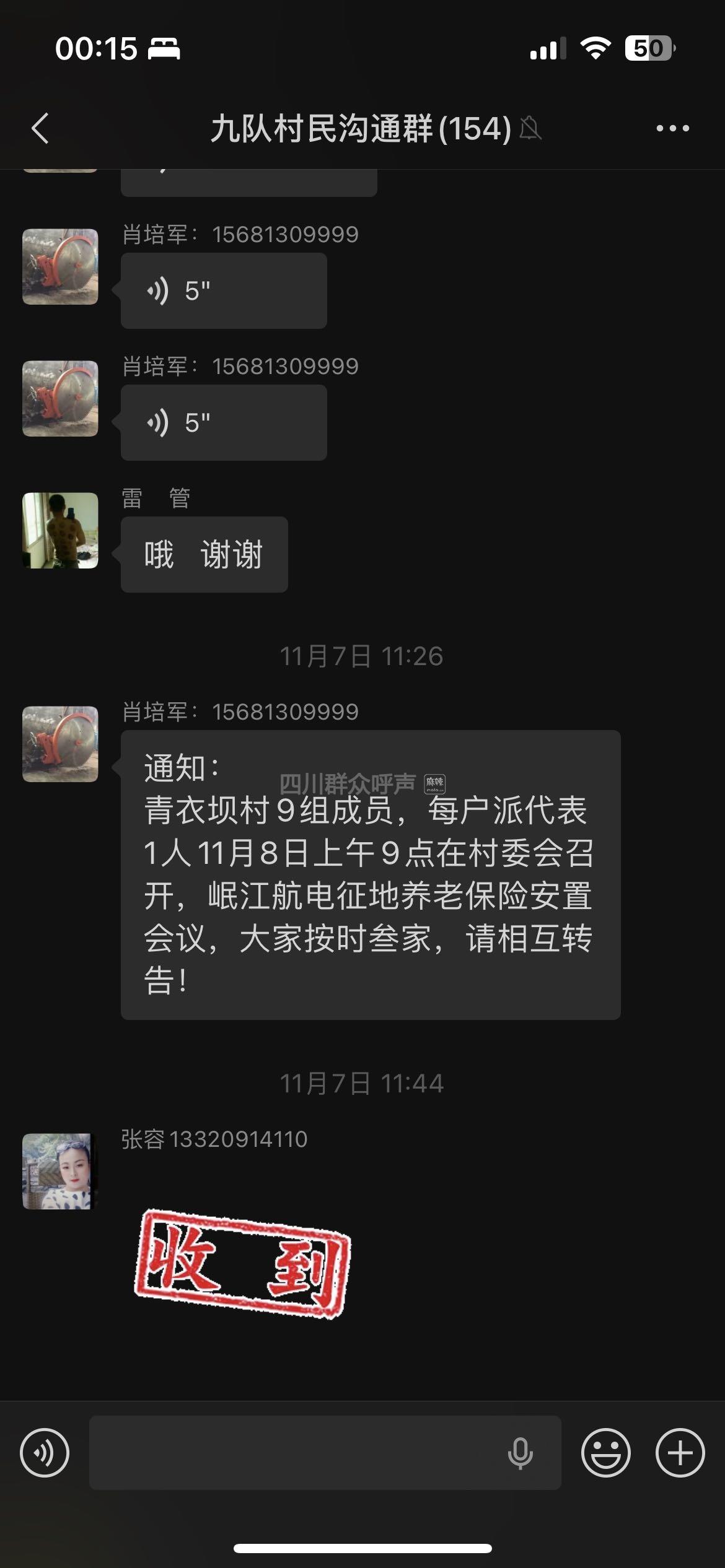This screenshot has width=725, height=1568.
Task: Open 张容's profile avatar
Action: click(60, 1172)
